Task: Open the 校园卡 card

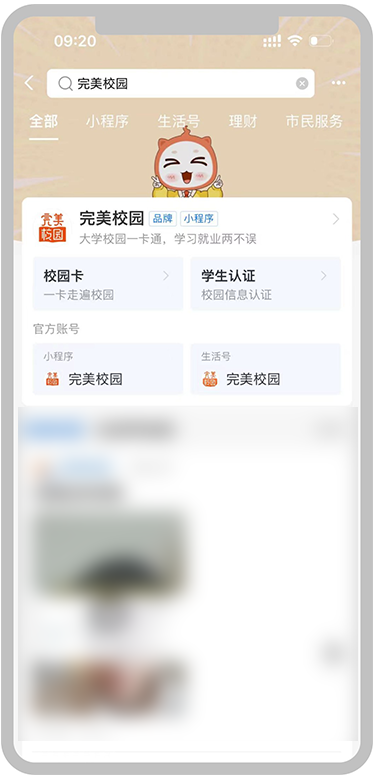Action: point(108,284)
